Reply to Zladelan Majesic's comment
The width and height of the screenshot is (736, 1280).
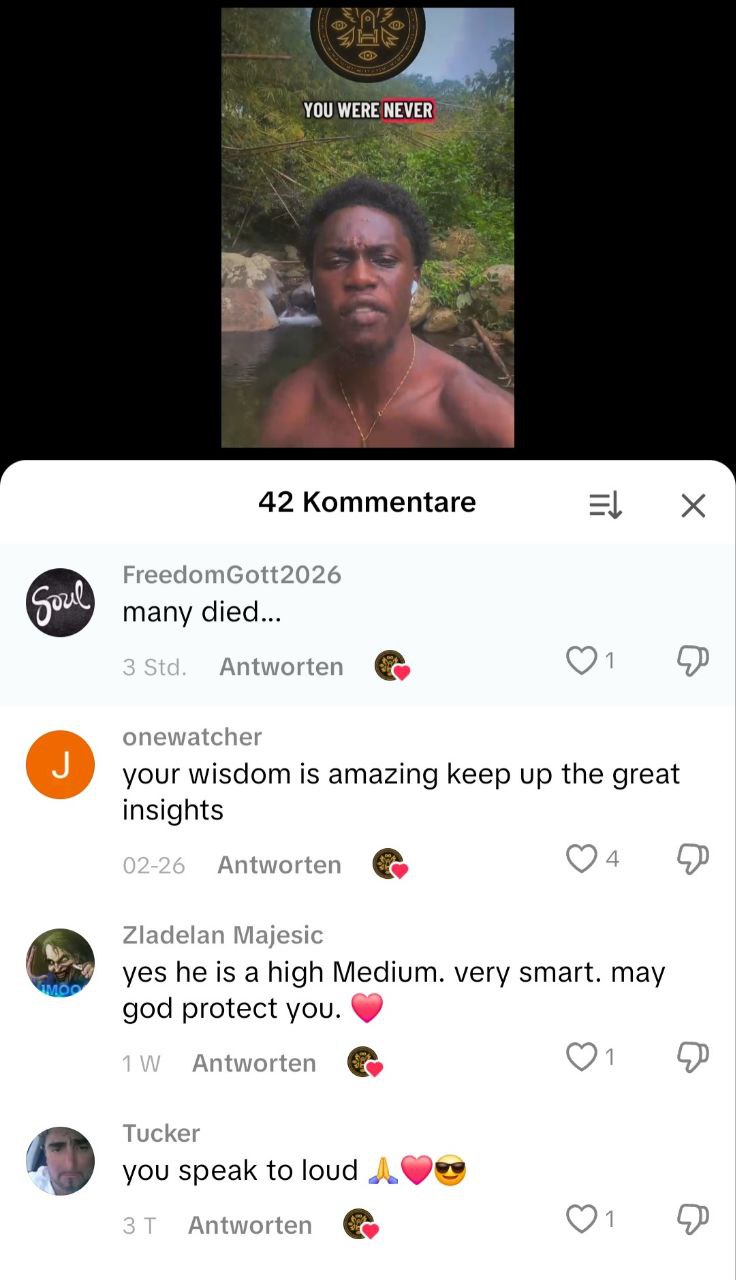pos(254,1063)
